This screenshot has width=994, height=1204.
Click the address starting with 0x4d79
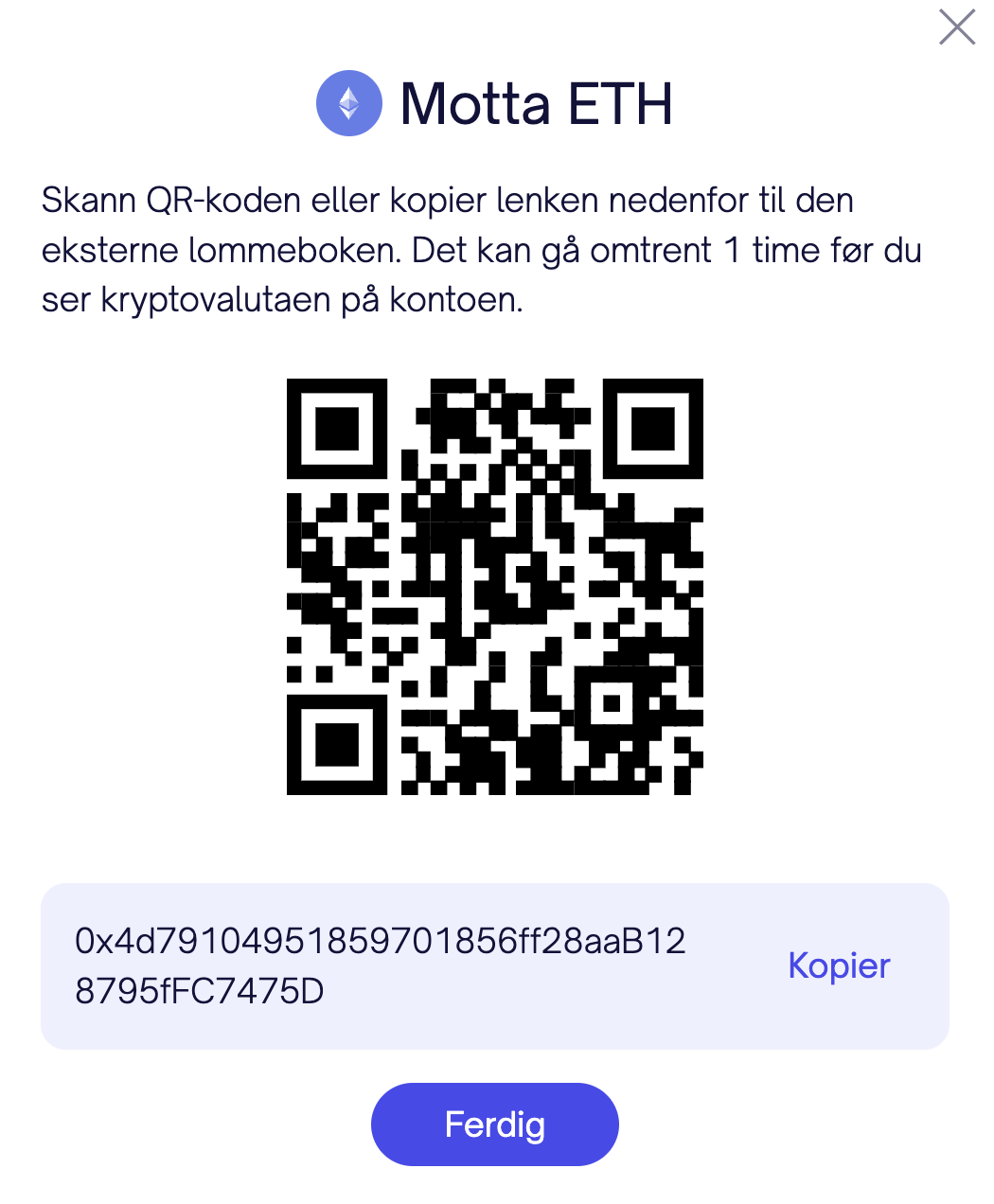coord(383,941)
